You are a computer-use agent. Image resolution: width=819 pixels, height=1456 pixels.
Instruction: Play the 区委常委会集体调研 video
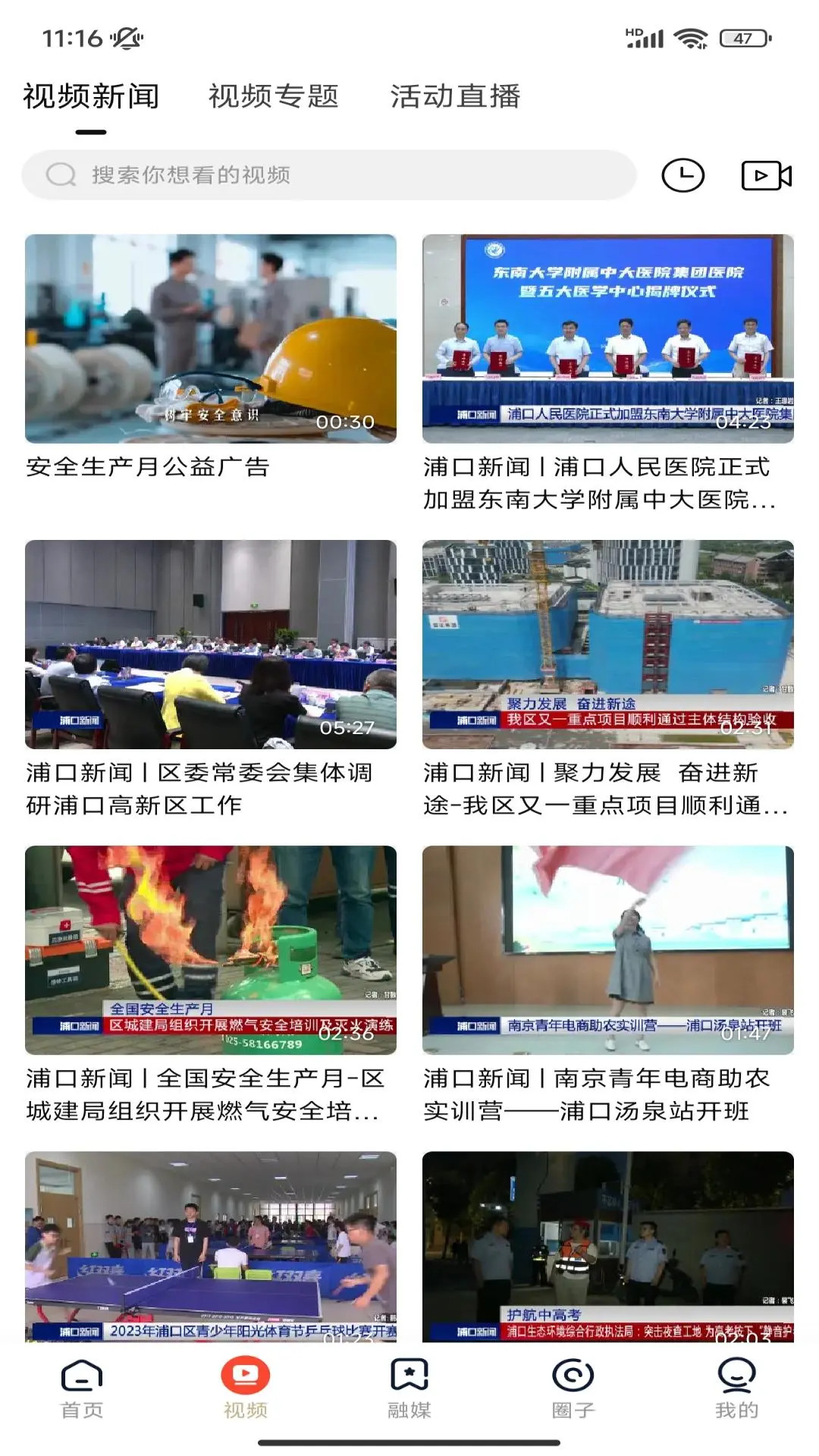(x=210, y=644)
